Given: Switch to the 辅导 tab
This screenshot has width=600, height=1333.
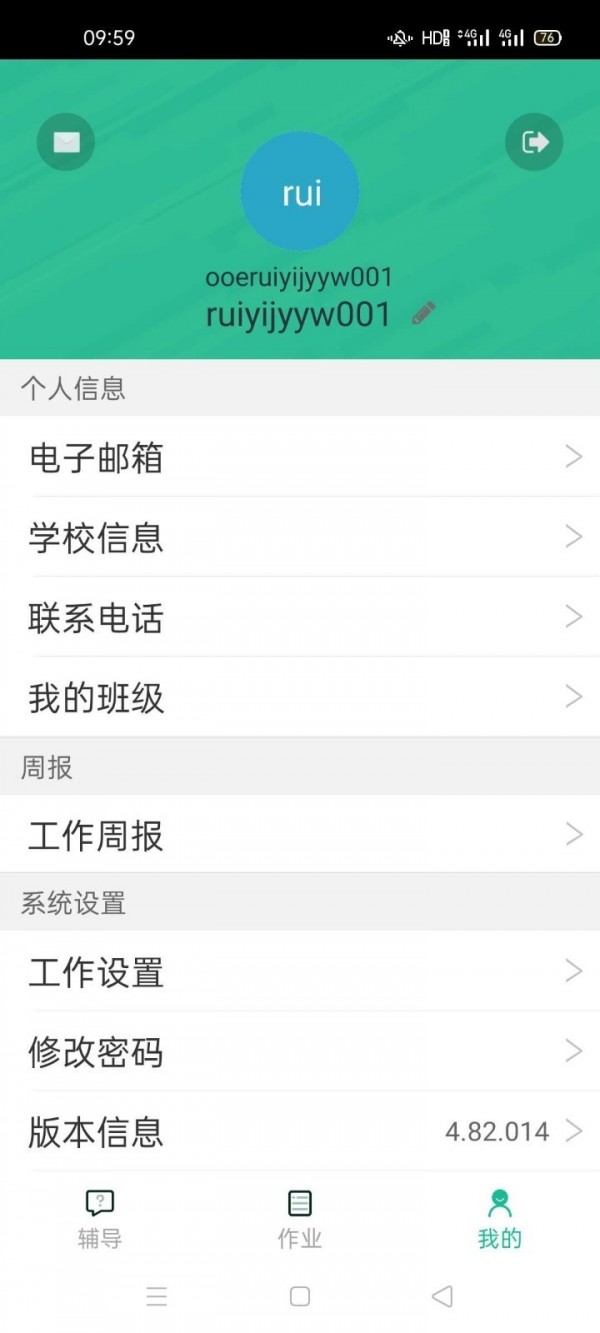Looking at the screenshot, I should tap(100, 1219).
